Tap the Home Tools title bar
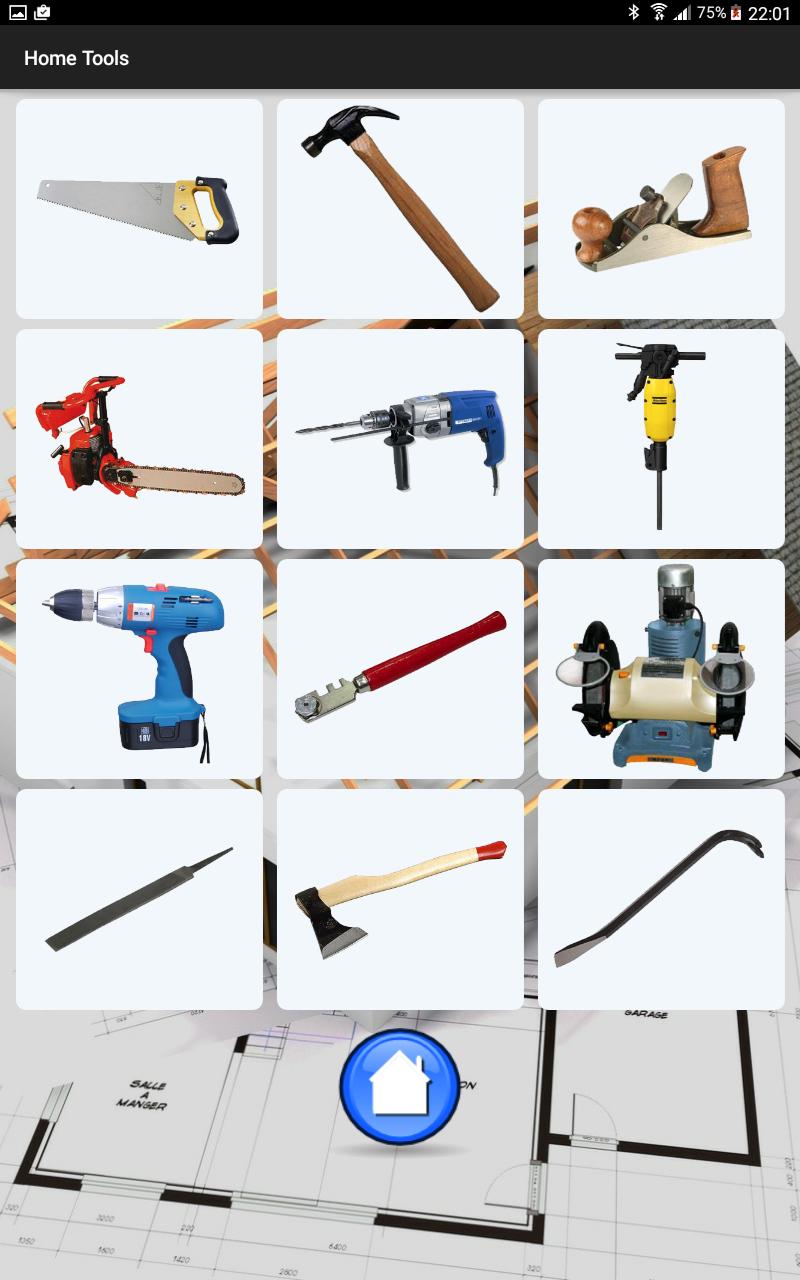Viewport: 800px width, 1280px height. pyautogui.click(x=76, y=58)
